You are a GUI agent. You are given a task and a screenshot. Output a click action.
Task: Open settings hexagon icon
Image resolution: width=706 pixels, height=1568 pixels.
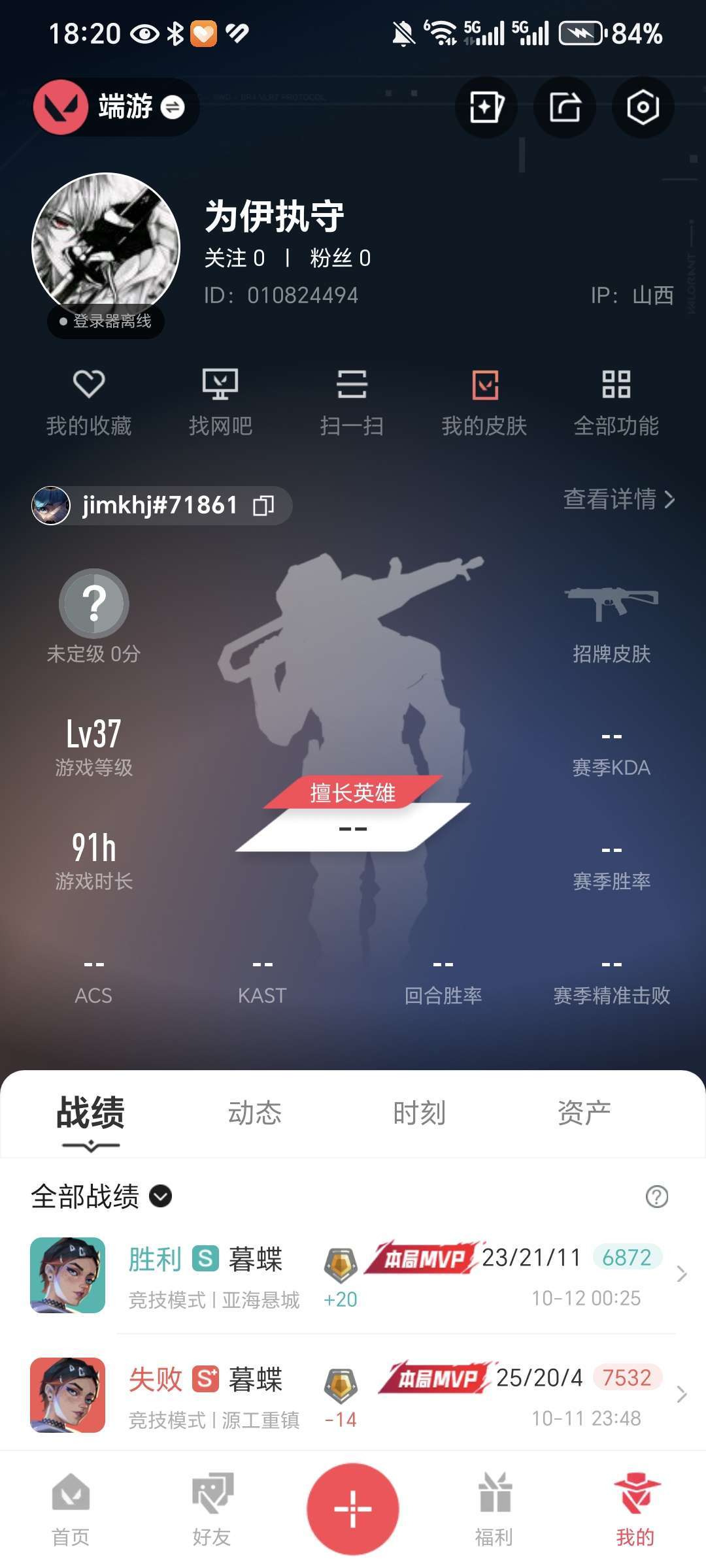(643, 107)
